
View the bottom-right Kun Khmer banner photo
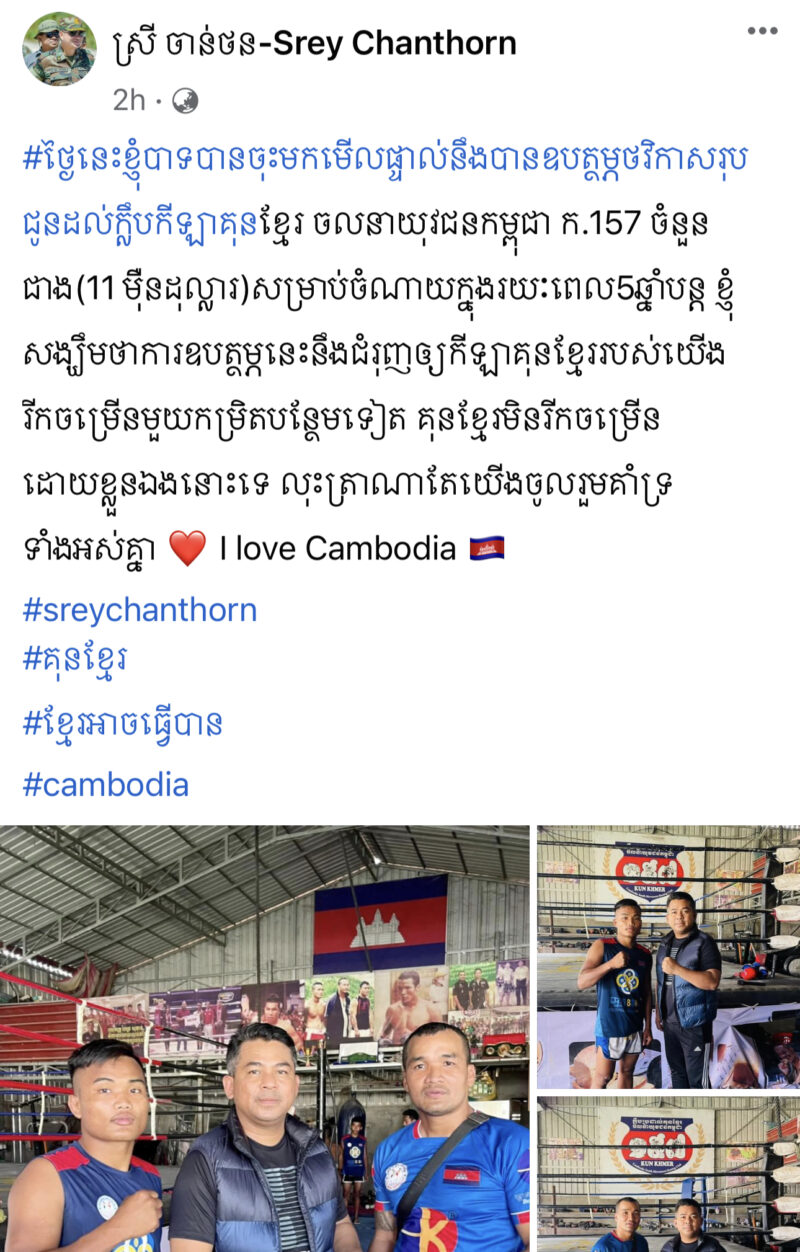click(668, 1175)
